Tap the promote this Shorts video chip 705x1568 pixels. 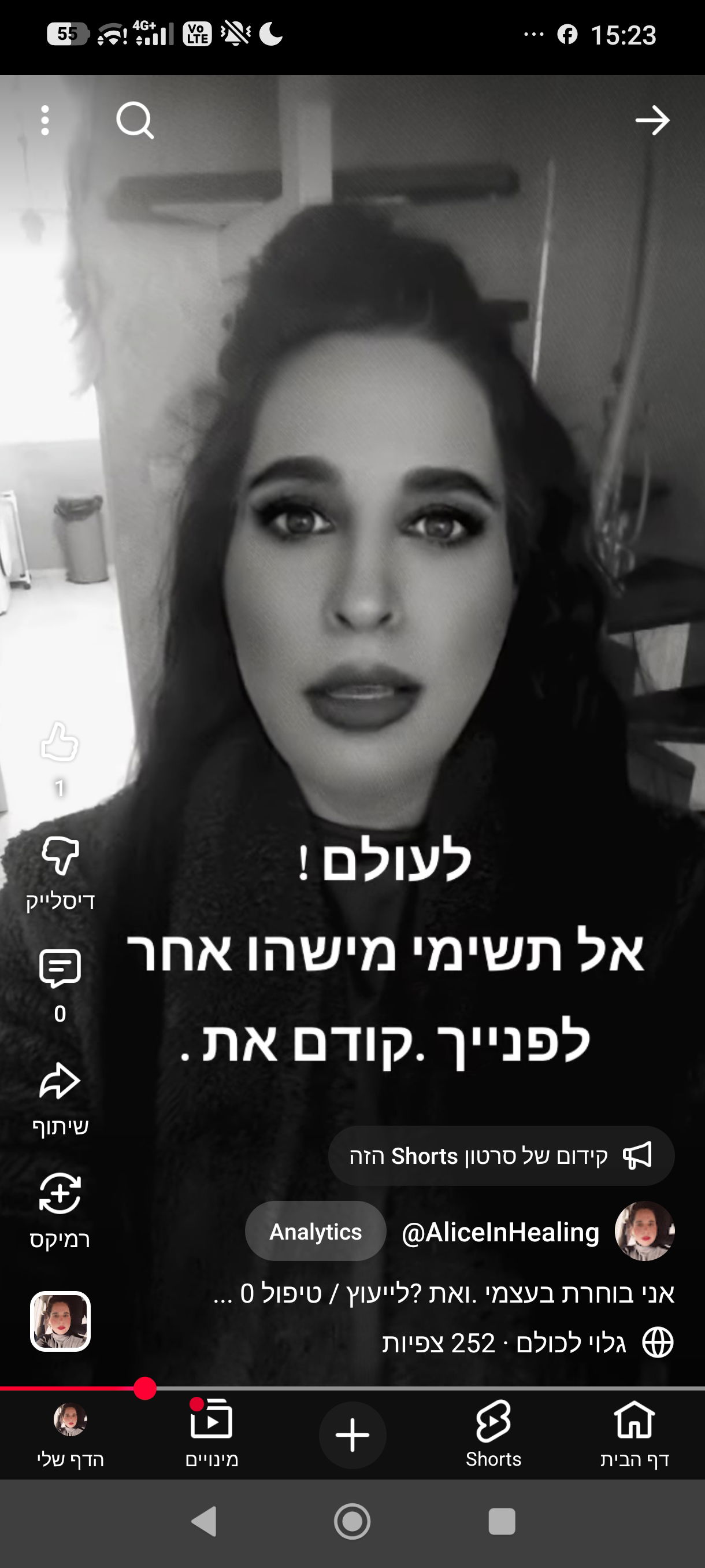pos(501,1156)
